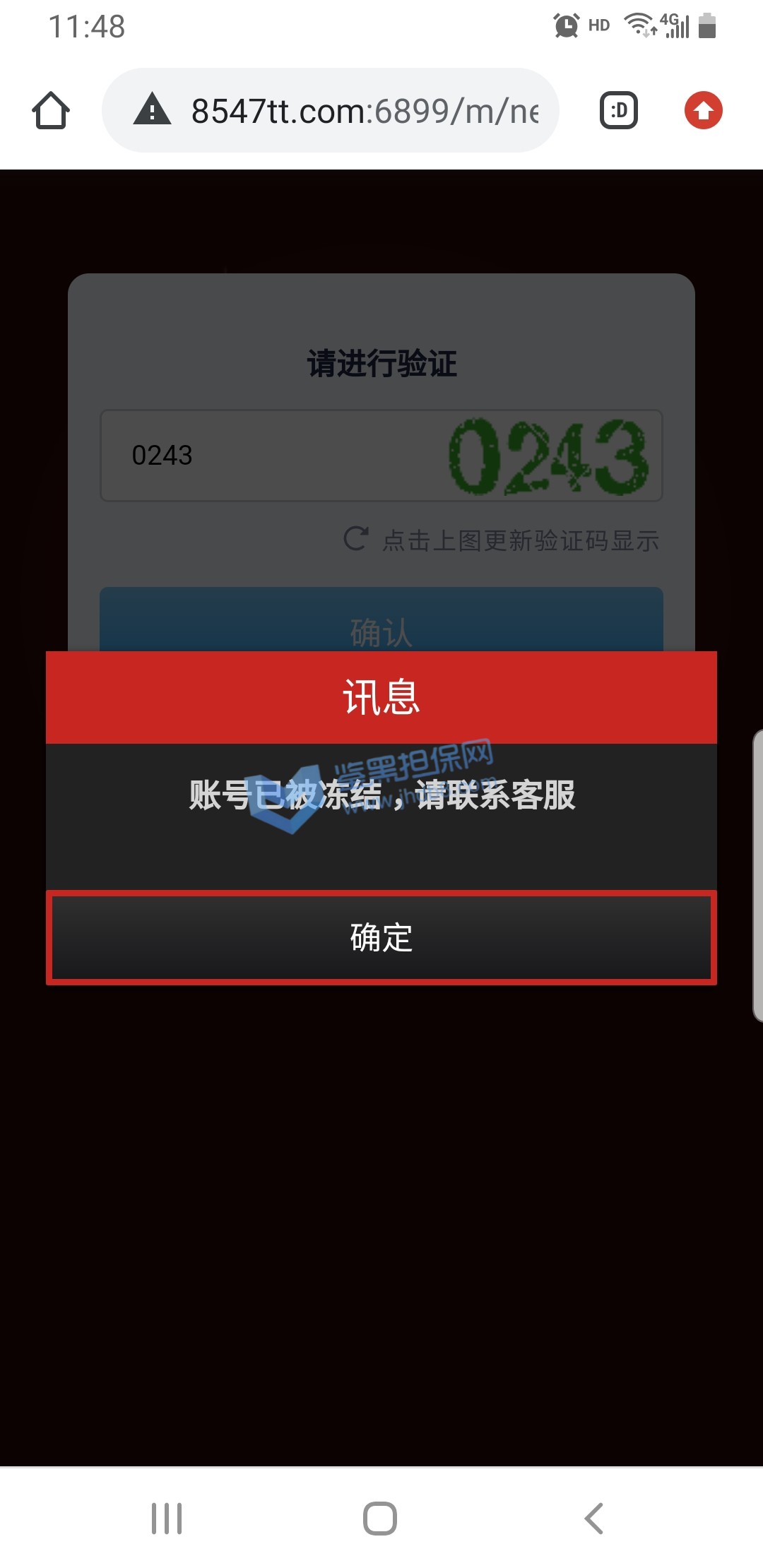Image resolution: width=763 pixels, height=1568 pixels.
Task: Open the browser home page
Action: (x=51, y=111)
